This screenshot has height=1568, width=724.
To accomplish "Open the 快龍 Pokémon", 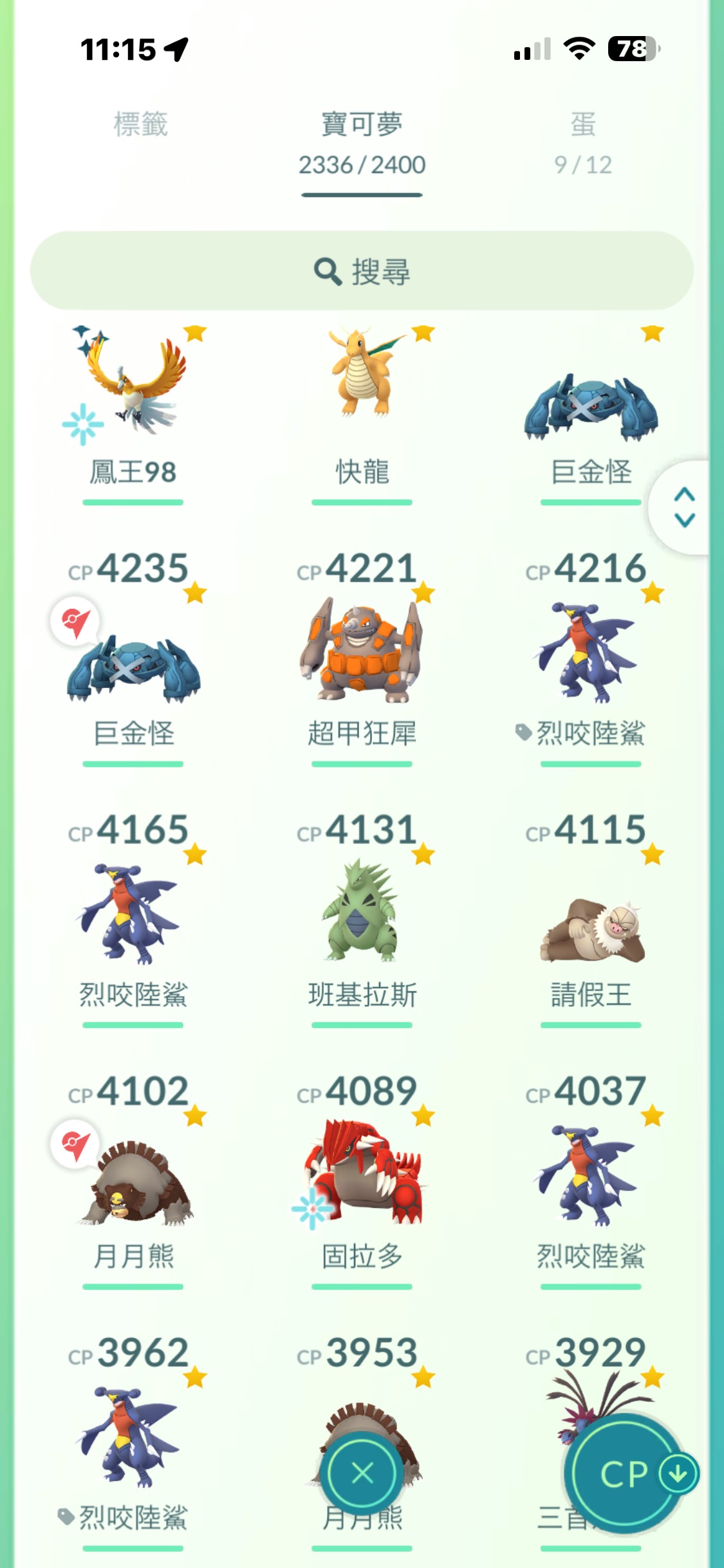I will [362, 399].
